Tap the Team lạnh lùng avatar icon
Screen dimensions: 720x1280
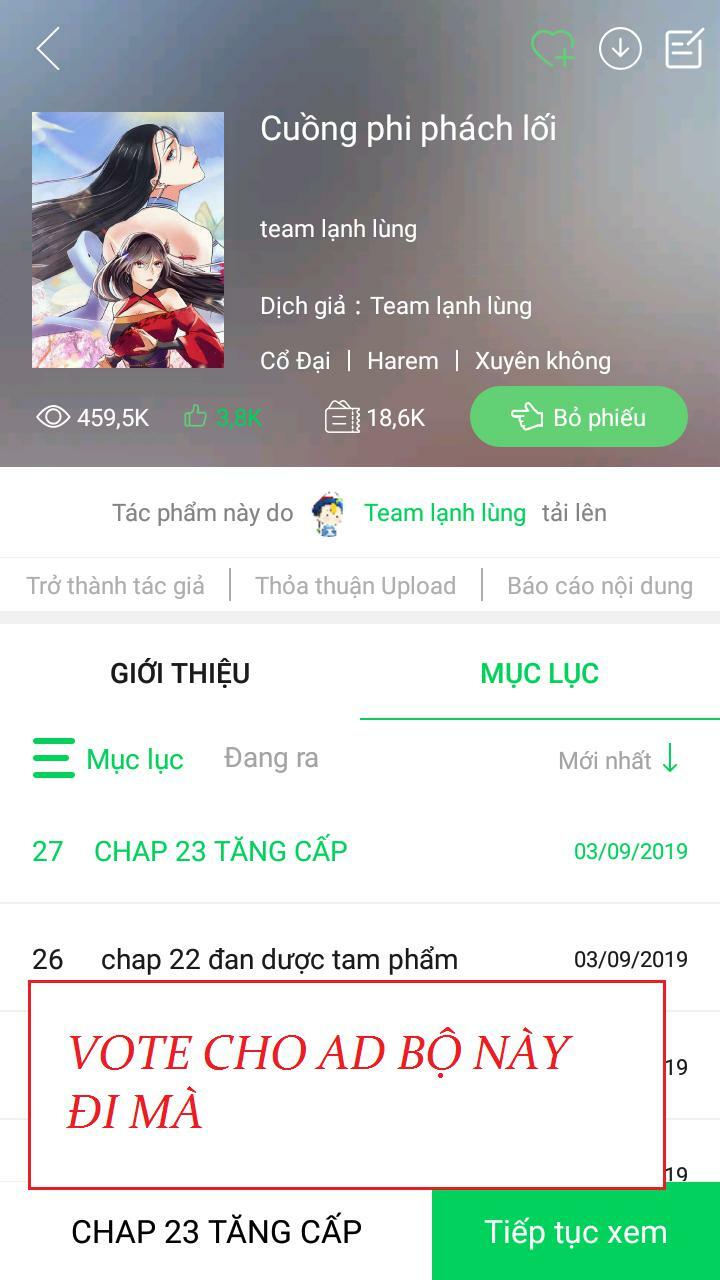327,511
